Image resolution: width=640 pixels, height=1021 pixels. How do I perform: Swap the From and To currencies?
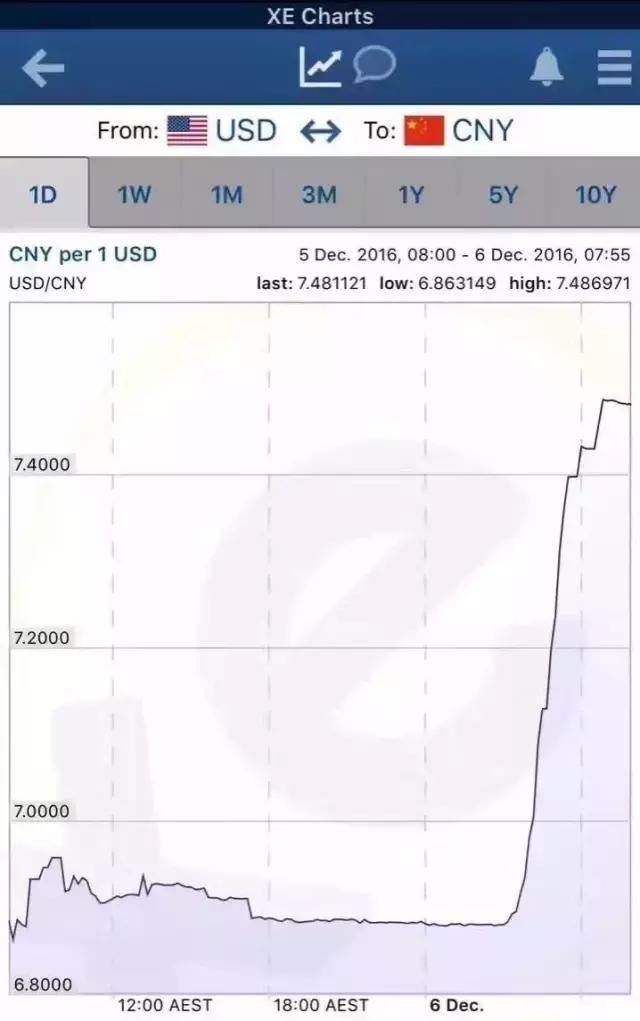tap(320, 131)
